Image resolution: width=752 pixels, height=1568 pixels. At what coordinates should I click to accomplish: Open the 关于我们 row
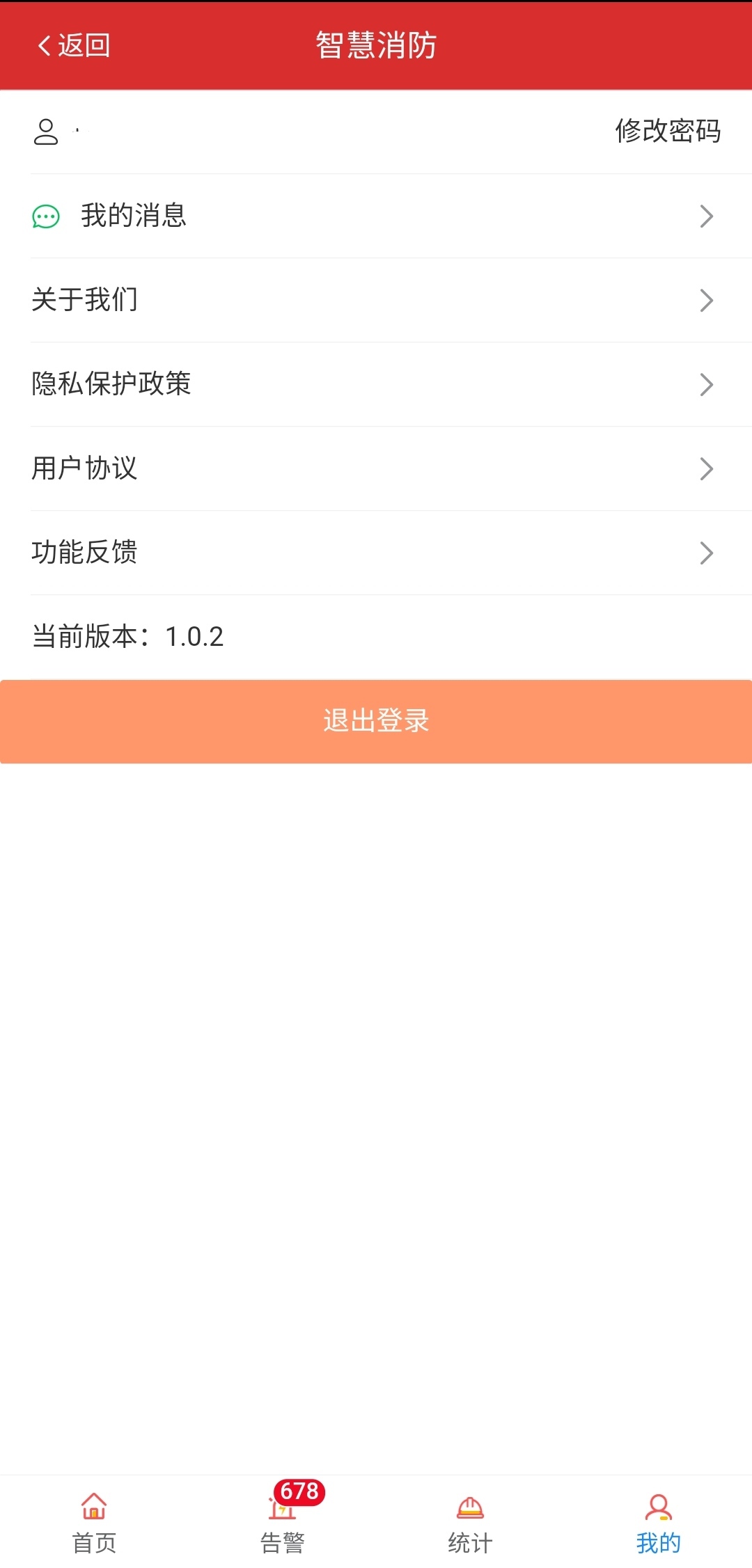pyautogui.click(x=376, y=300)
